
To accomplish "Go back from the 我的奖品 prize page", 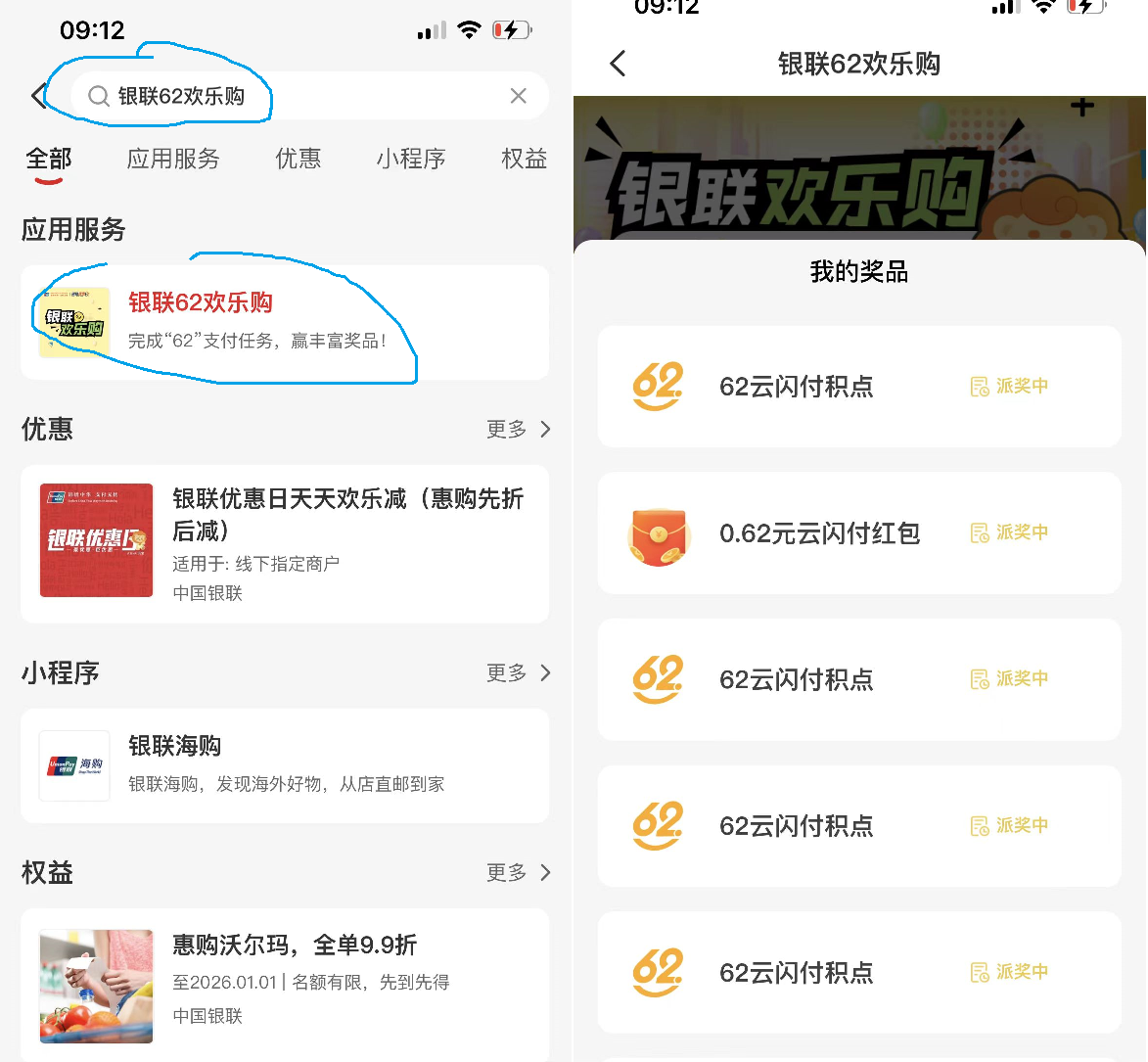I will pos(618,65).
